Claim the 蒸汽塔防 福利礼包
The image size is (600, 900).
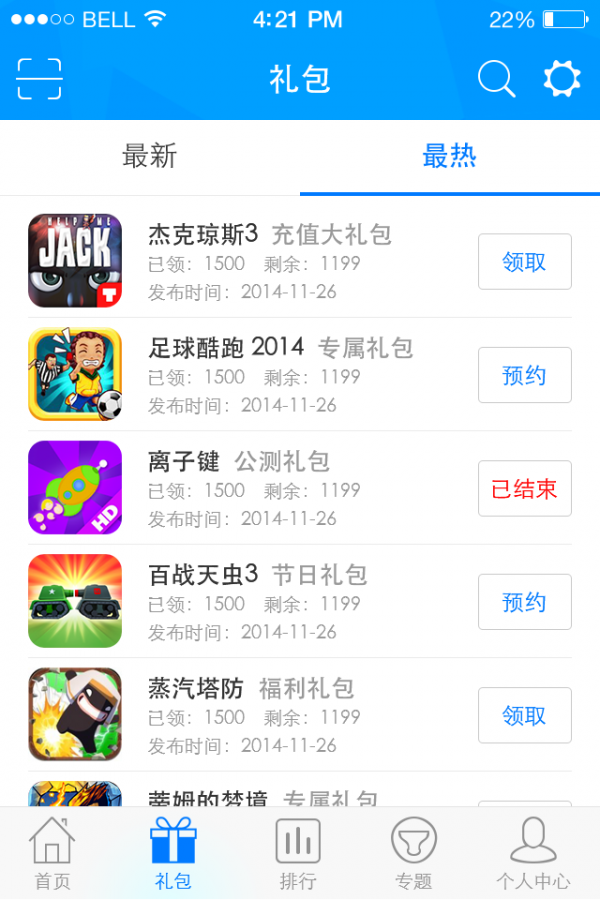tap(524, 716)
